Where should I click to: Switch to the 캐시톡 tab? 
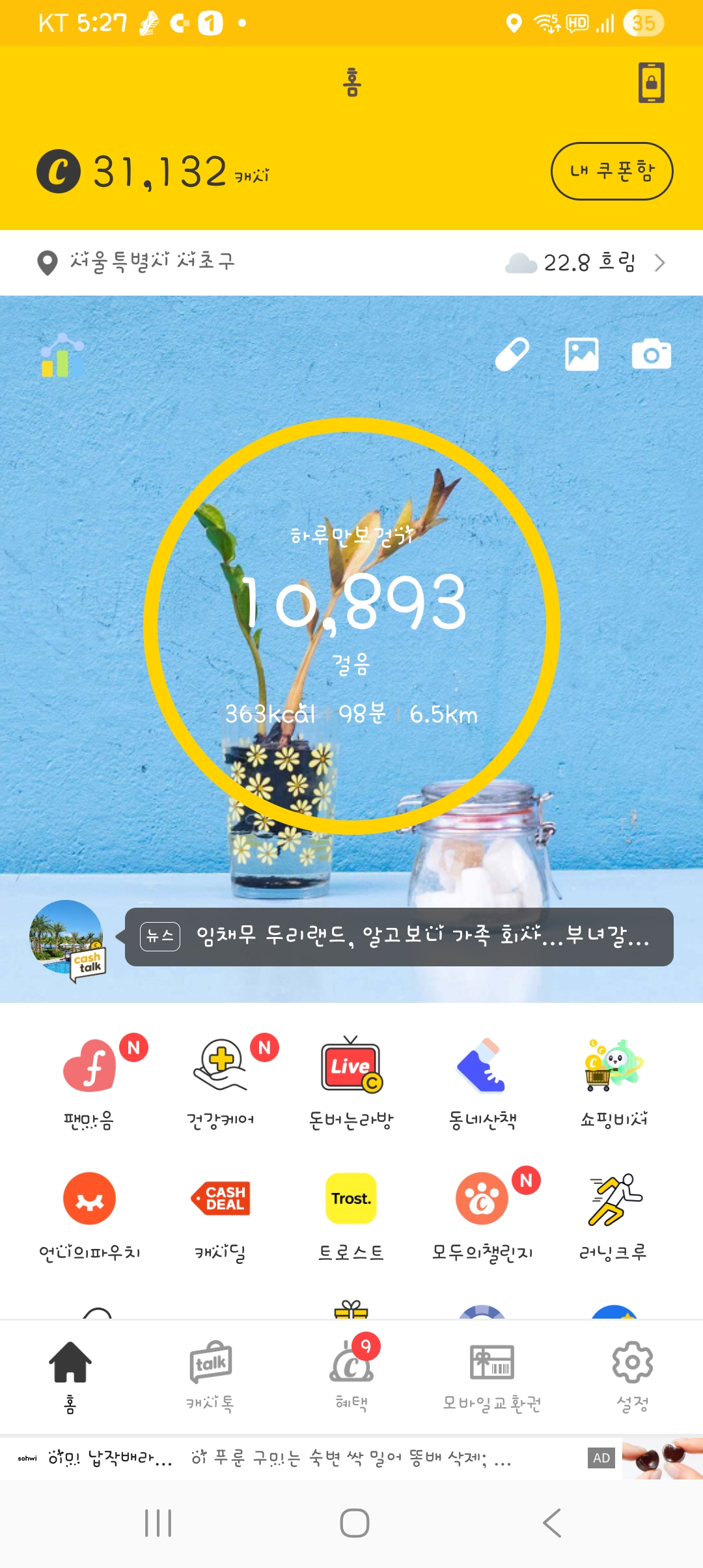tap(210, 1375)
